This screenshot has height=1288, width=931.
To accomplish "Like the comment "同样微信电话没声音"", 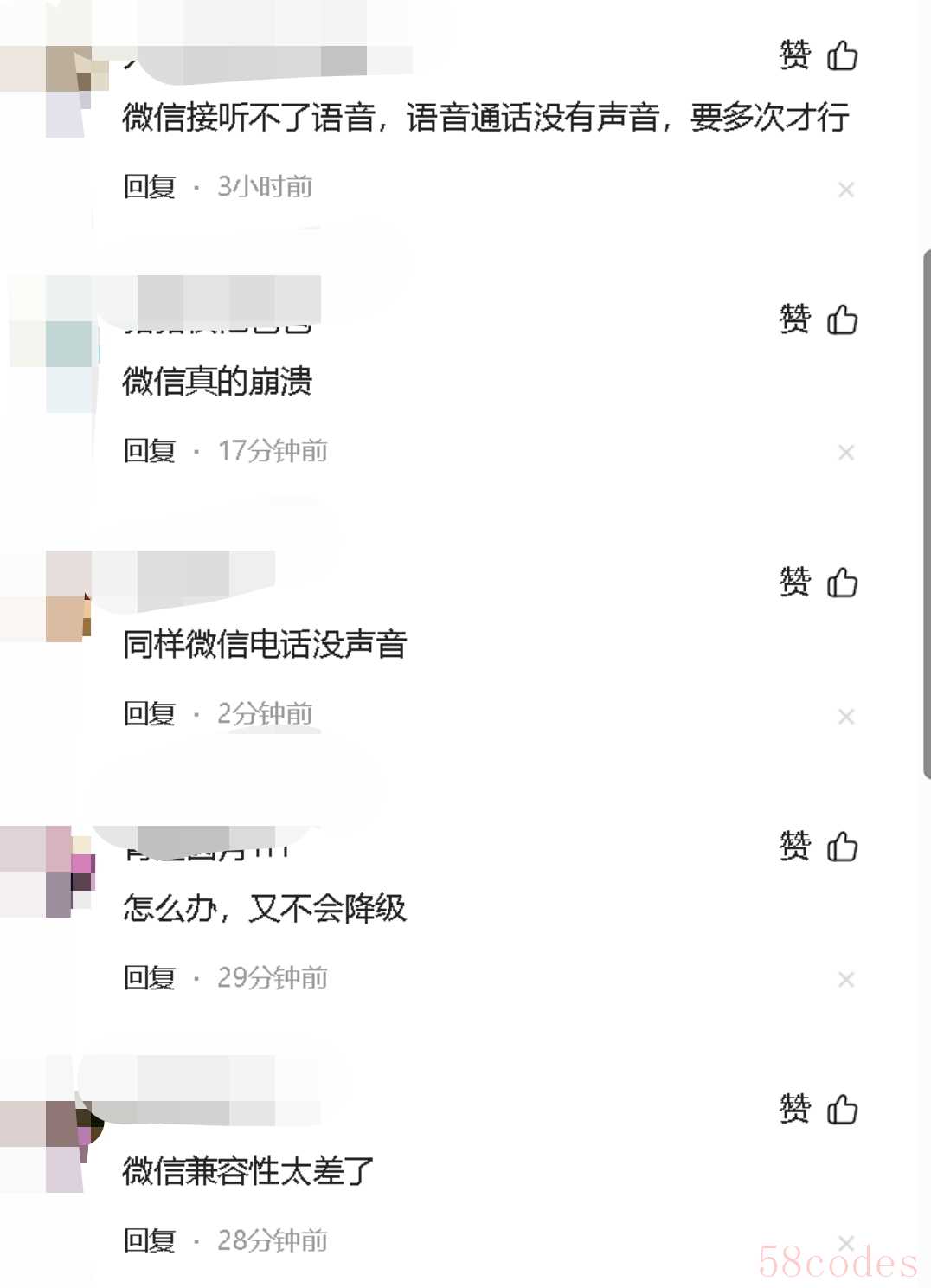I will pos(818,583).
